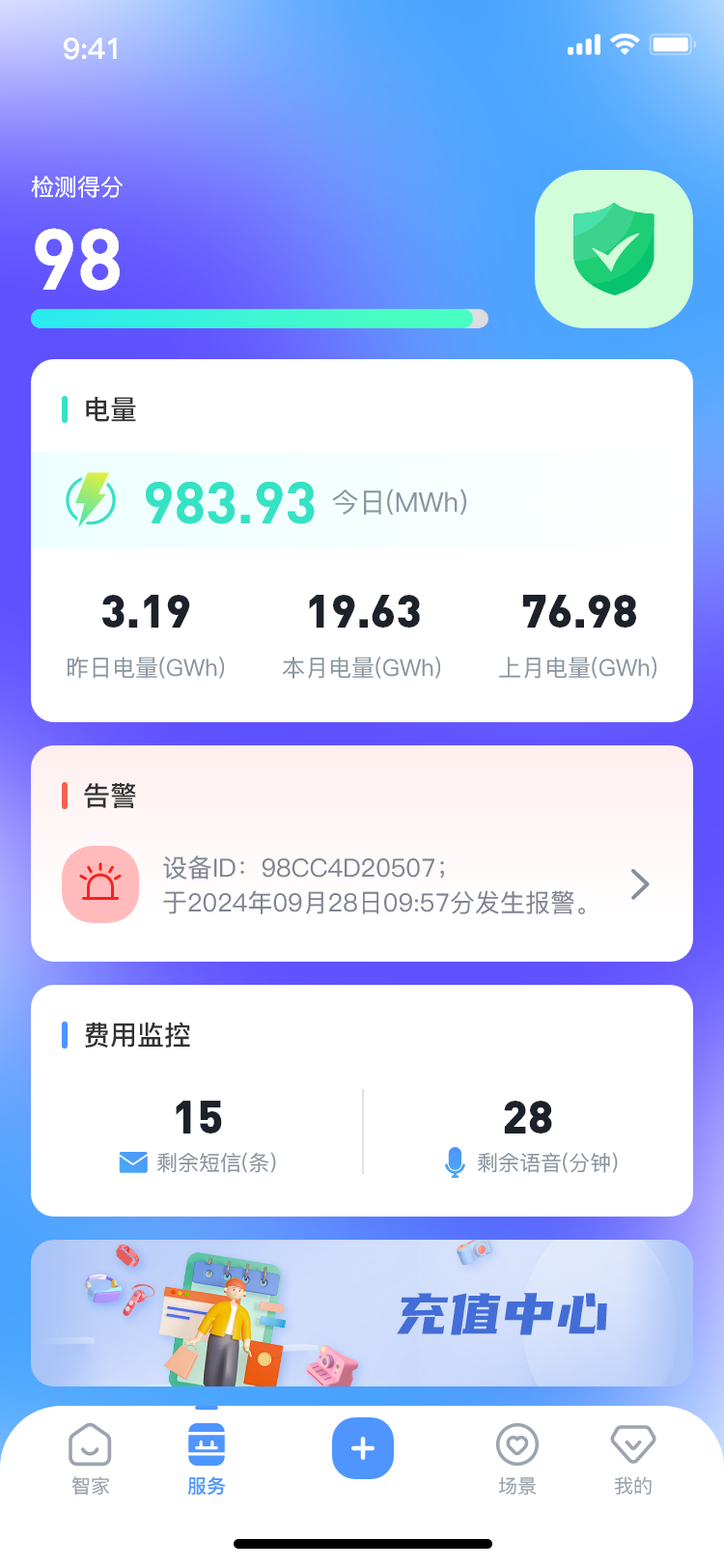724x1568 pixels.
Task: Switch to the 智家 tab
Action: coord(91,1459)
